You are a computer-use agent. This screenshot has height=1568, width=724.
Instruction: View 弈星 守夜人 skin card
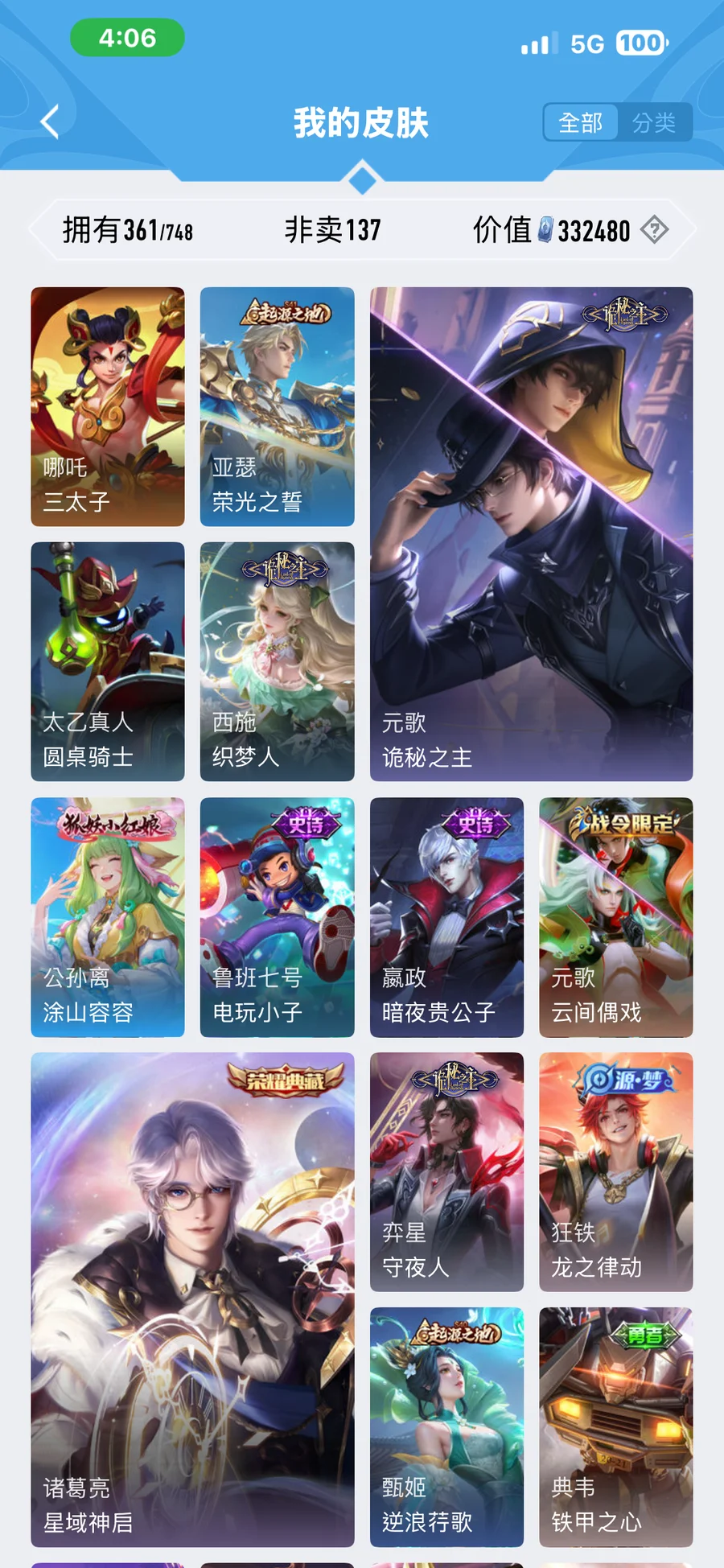pos(446,1171)
